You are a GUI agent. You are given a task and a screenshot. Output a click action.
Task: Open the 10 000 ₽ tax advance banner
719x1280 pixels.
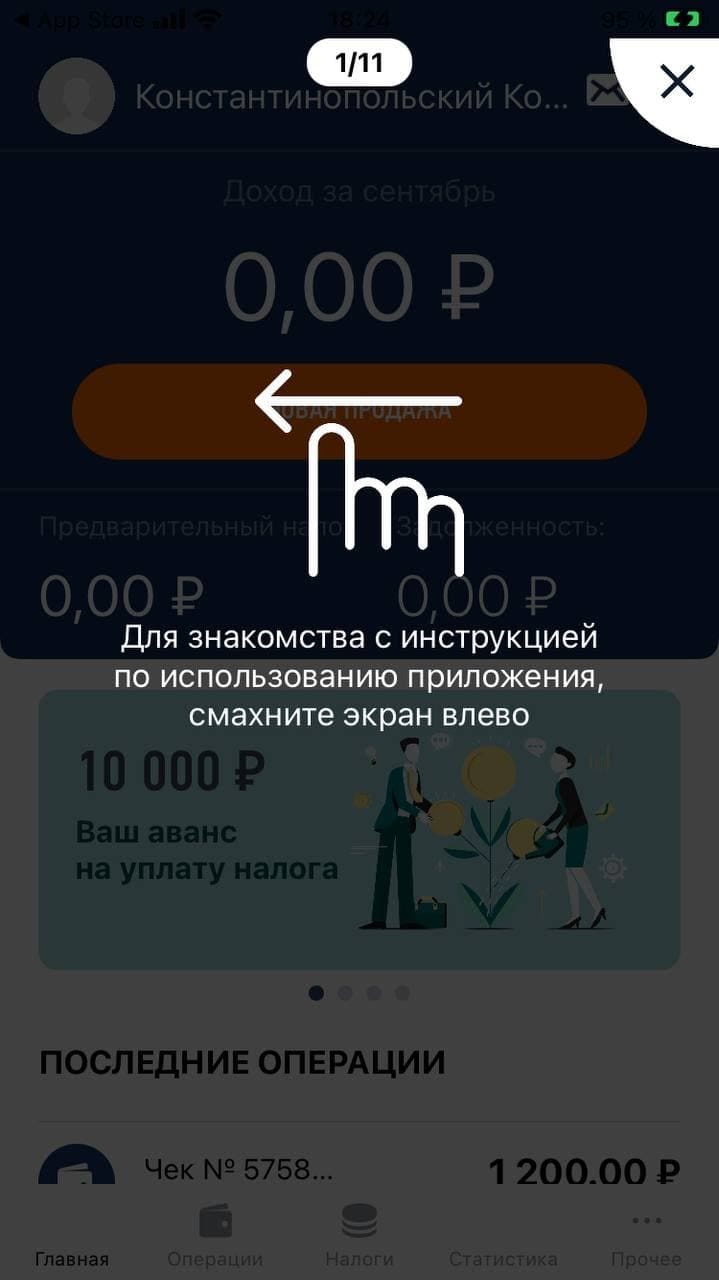click(x=359, y=829)
